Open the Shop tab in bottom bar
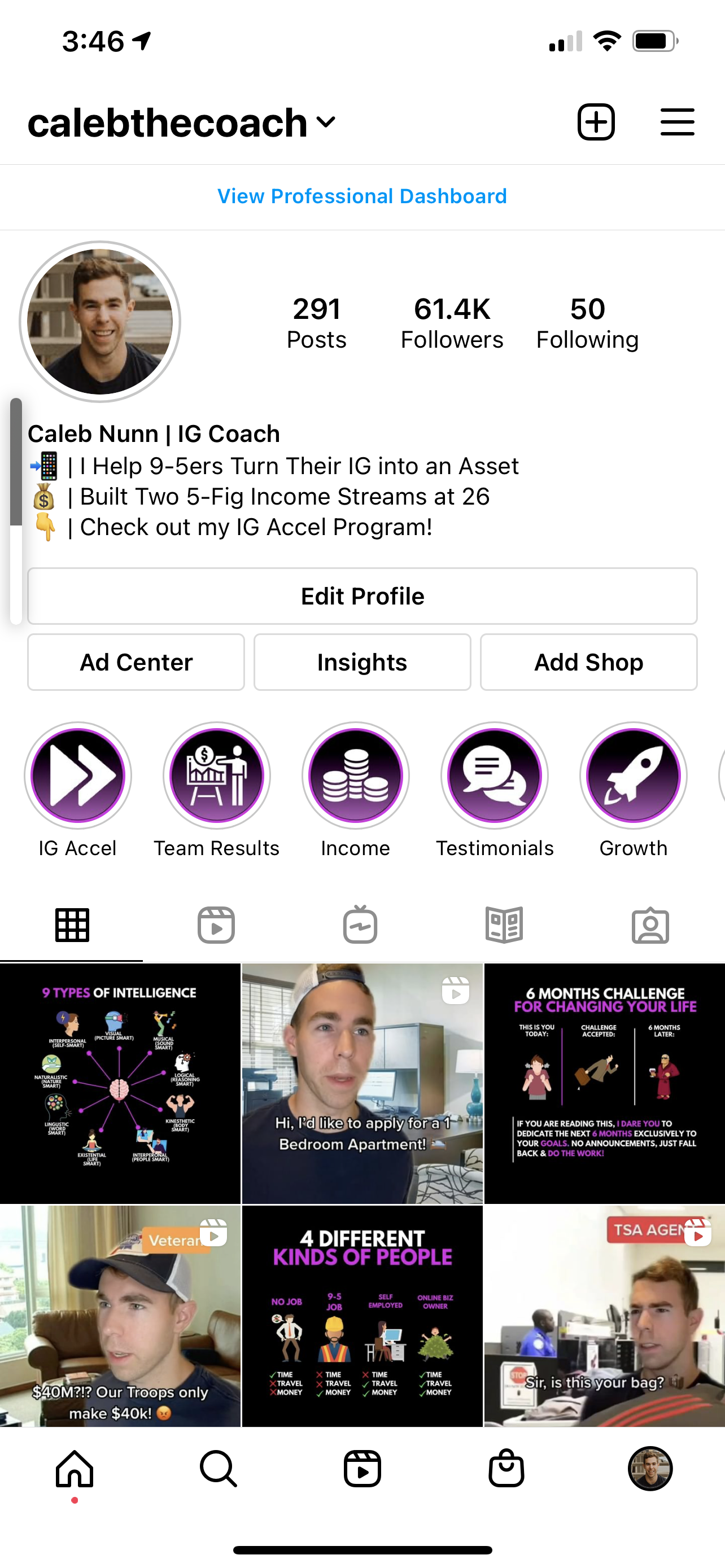The image size is (725, 1568). pyautogui.click(x=506, y=1468)
